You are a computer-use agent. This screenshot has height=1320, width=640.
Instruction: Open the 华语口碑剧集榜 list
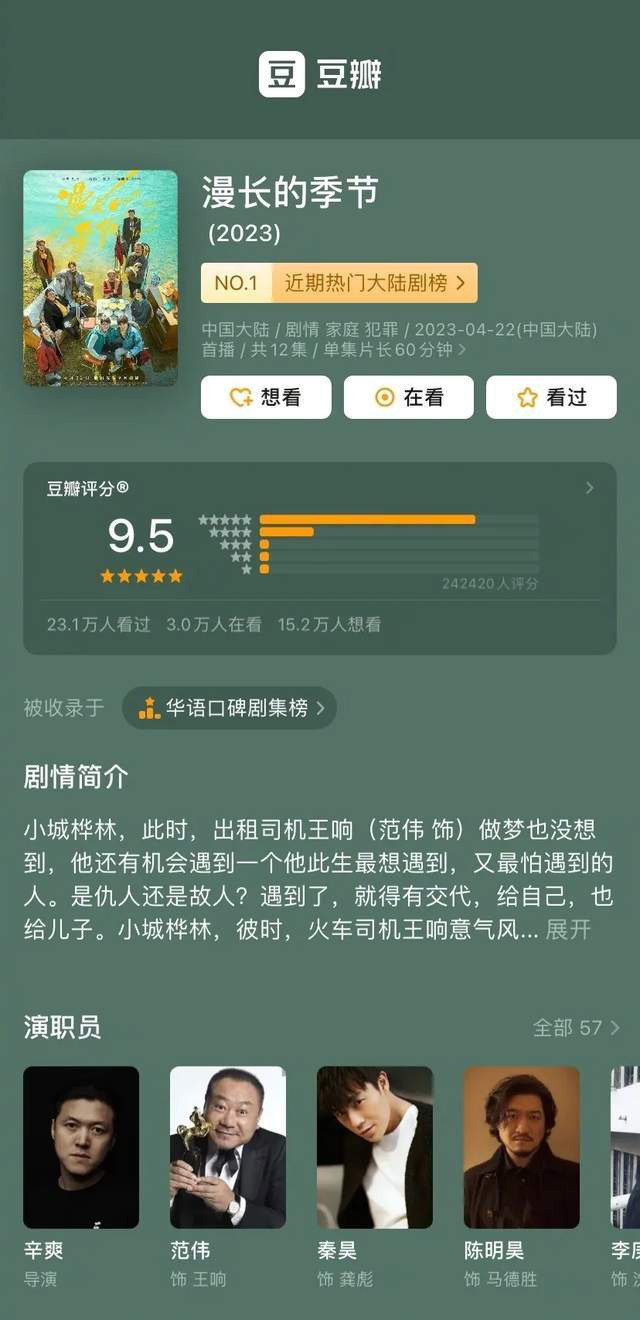click(x=229, y=708)
